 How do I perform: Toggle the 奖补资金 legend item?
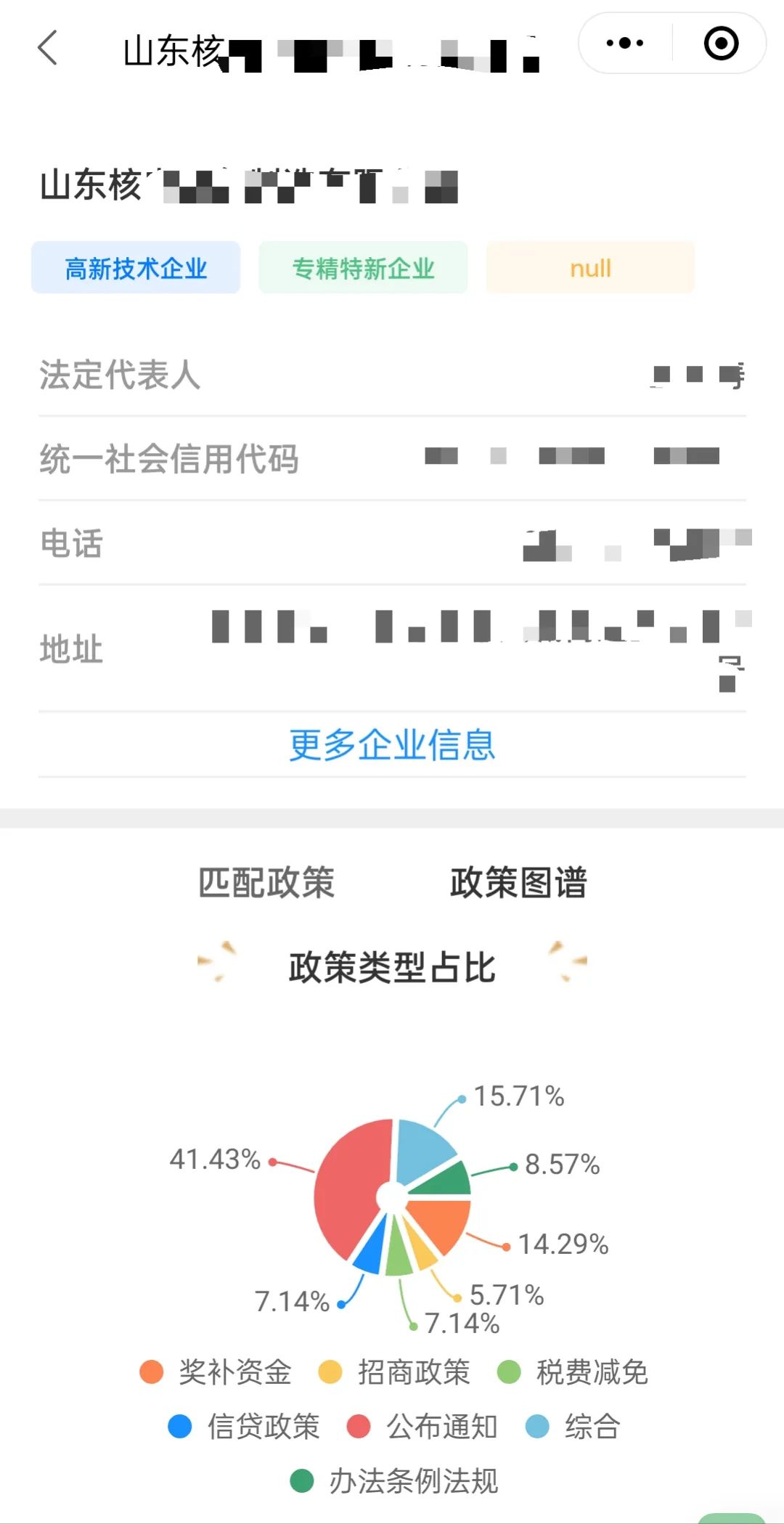[216, 1372]
